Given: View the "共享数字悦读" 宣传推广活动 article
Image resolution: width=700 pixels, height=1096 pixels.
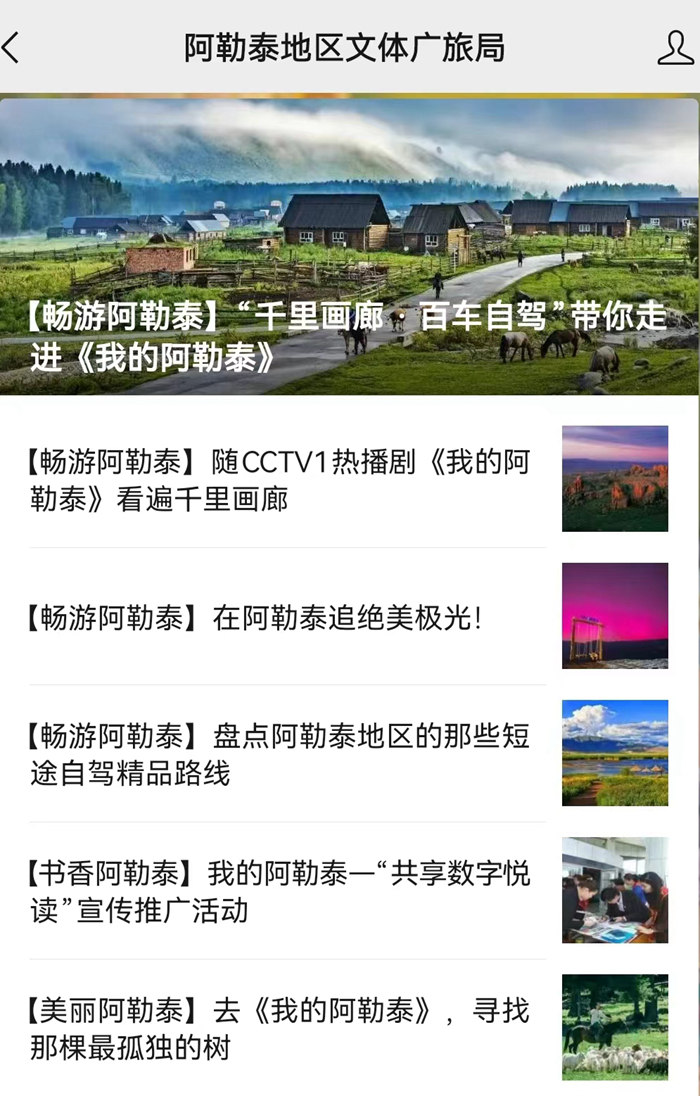Looking at the screenshot, I should (280, 891).
